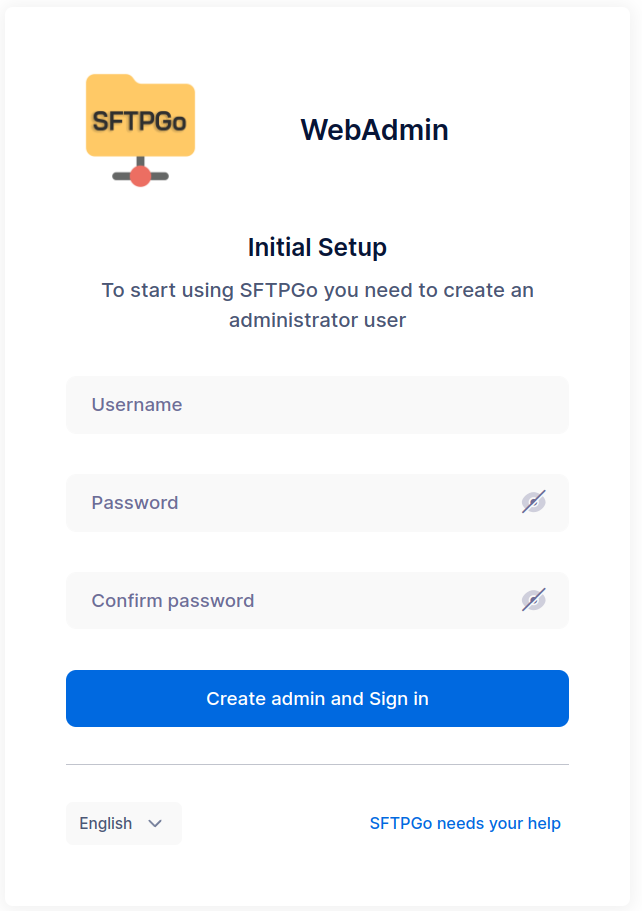This screenshot has width=642, height=911.
Task: Tap the Password input field
Action: pyautogui.click(x=290, y=503)
